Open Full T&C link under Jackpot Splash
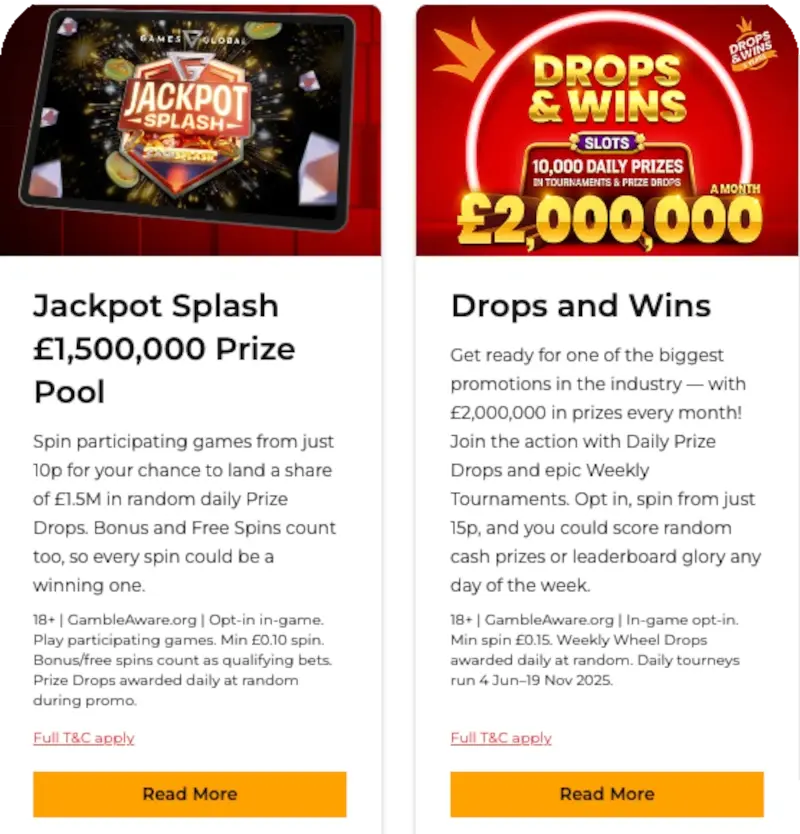This screenshot has height=834, width=800. tap(84, 738)
